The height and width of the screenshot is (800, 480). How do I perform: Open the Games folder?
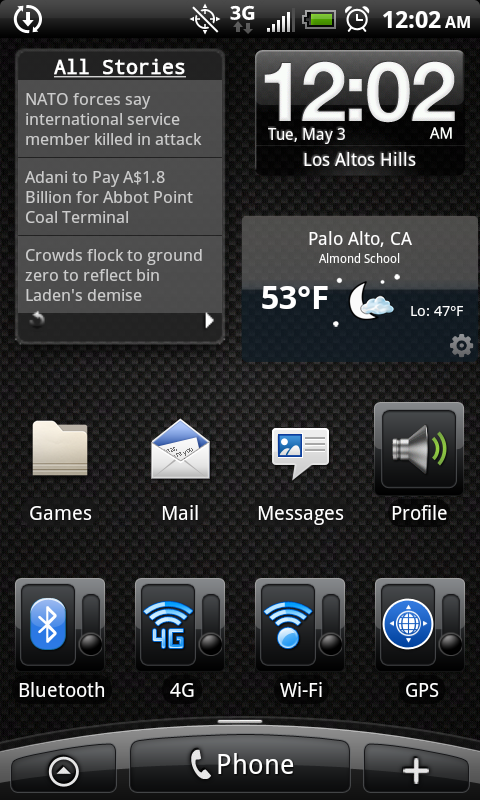pos(60,471)
